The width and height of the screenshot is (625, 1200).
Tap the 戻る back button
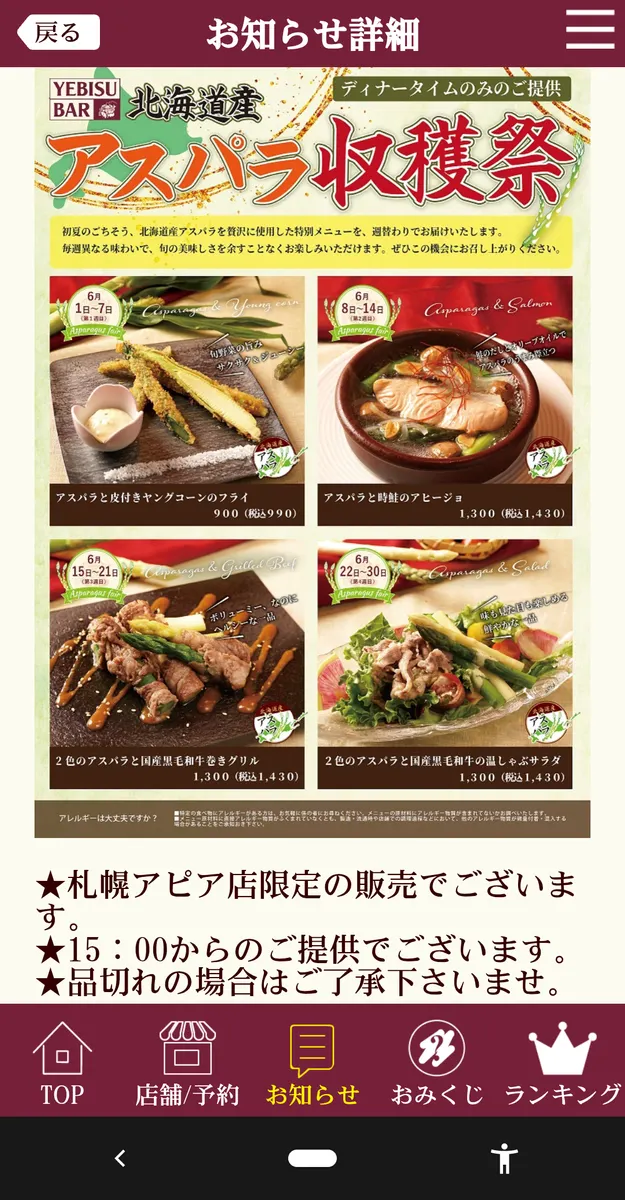click(58, 33)
